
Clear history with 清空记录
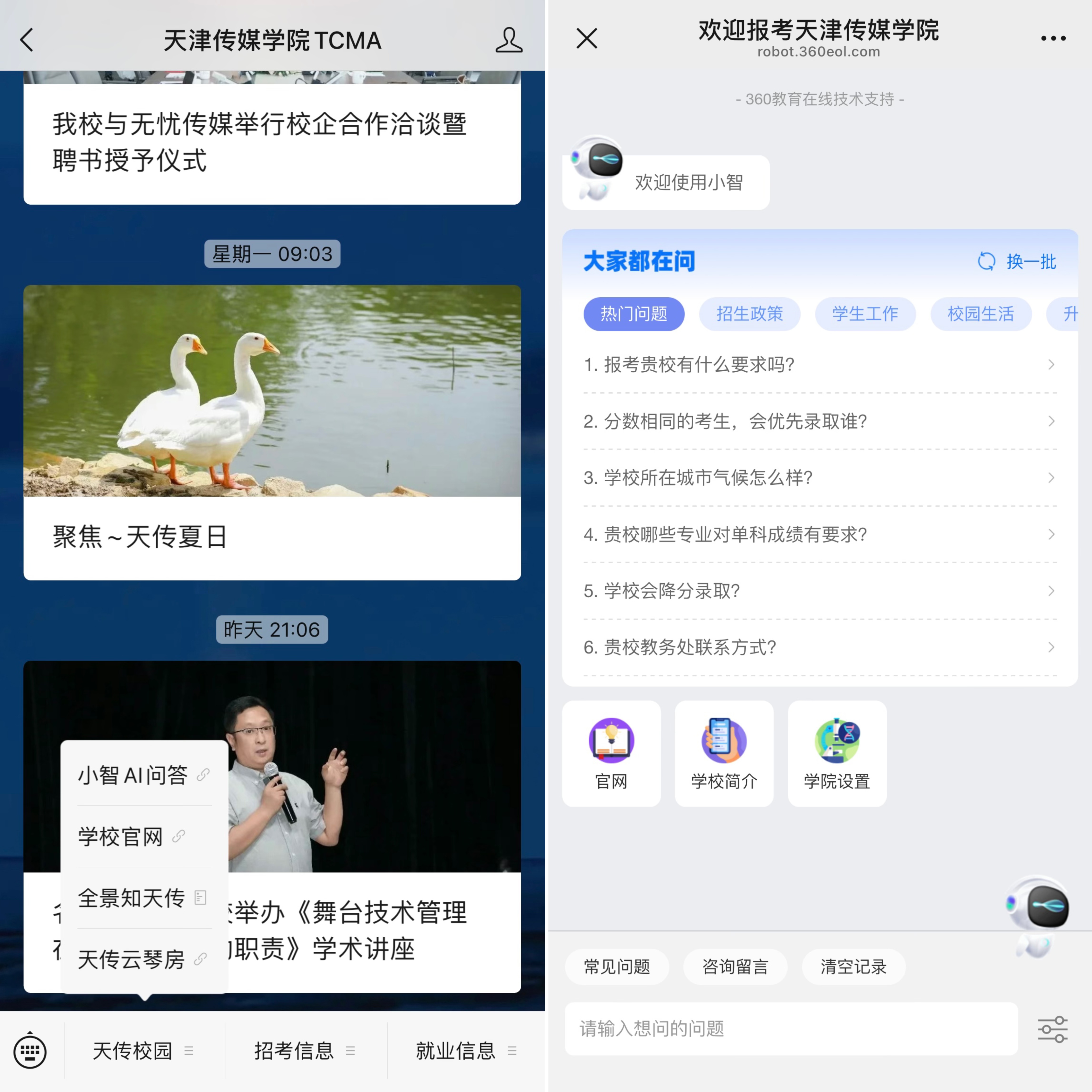[x=853, y=967]
